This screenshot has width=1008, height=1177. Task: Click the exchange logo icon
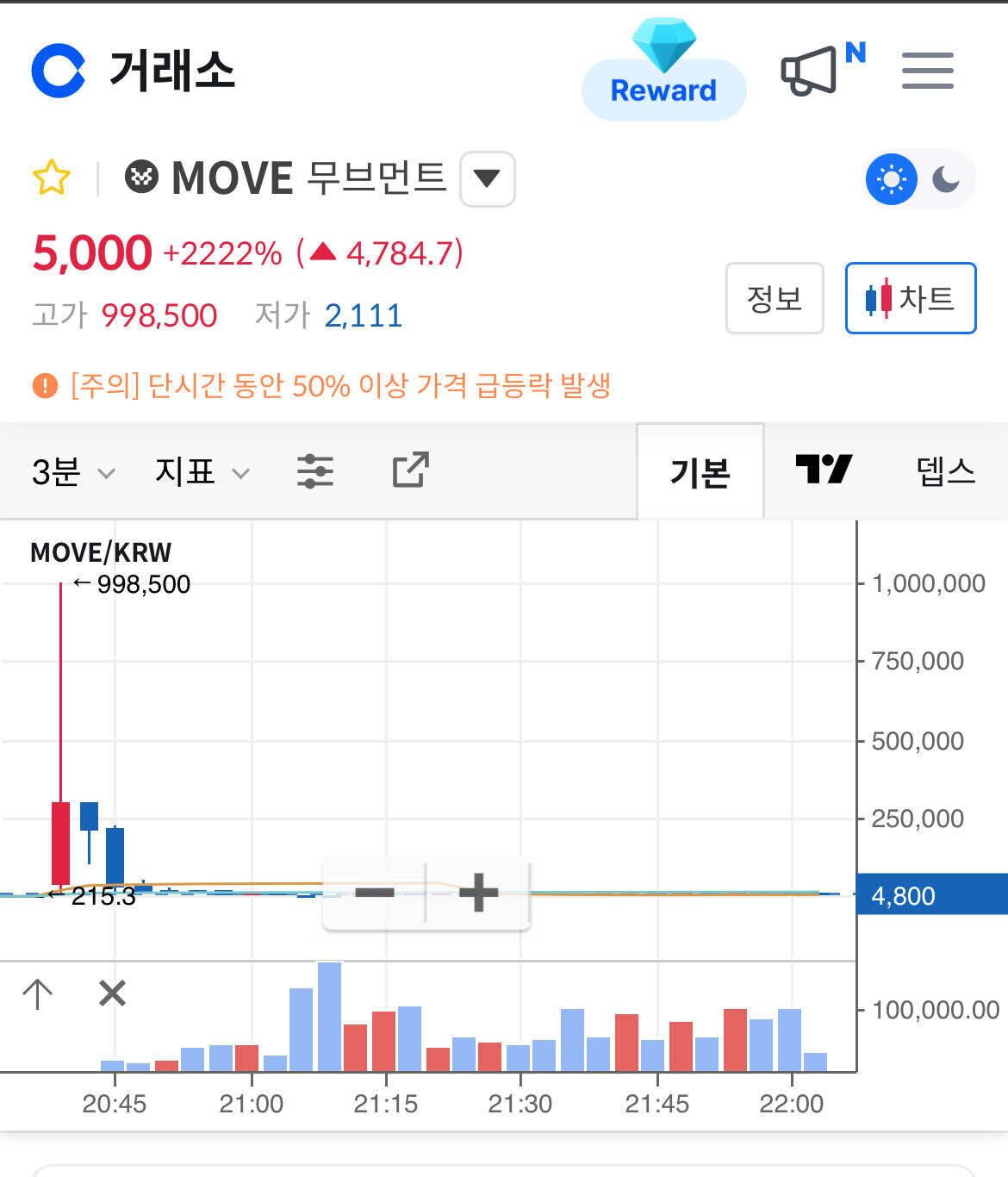pyautogui.click(x=60, y=69)
